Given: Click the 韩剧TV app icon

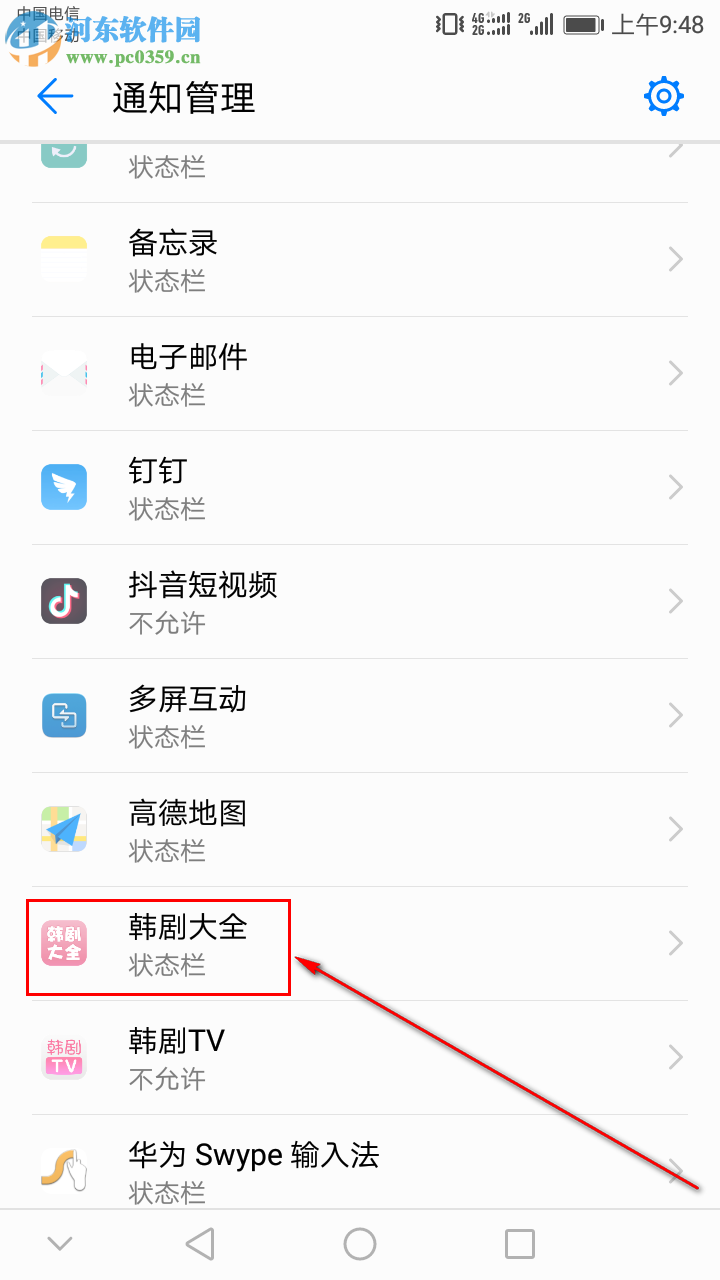Looking at the screenshot, I should pos(63,1057).
